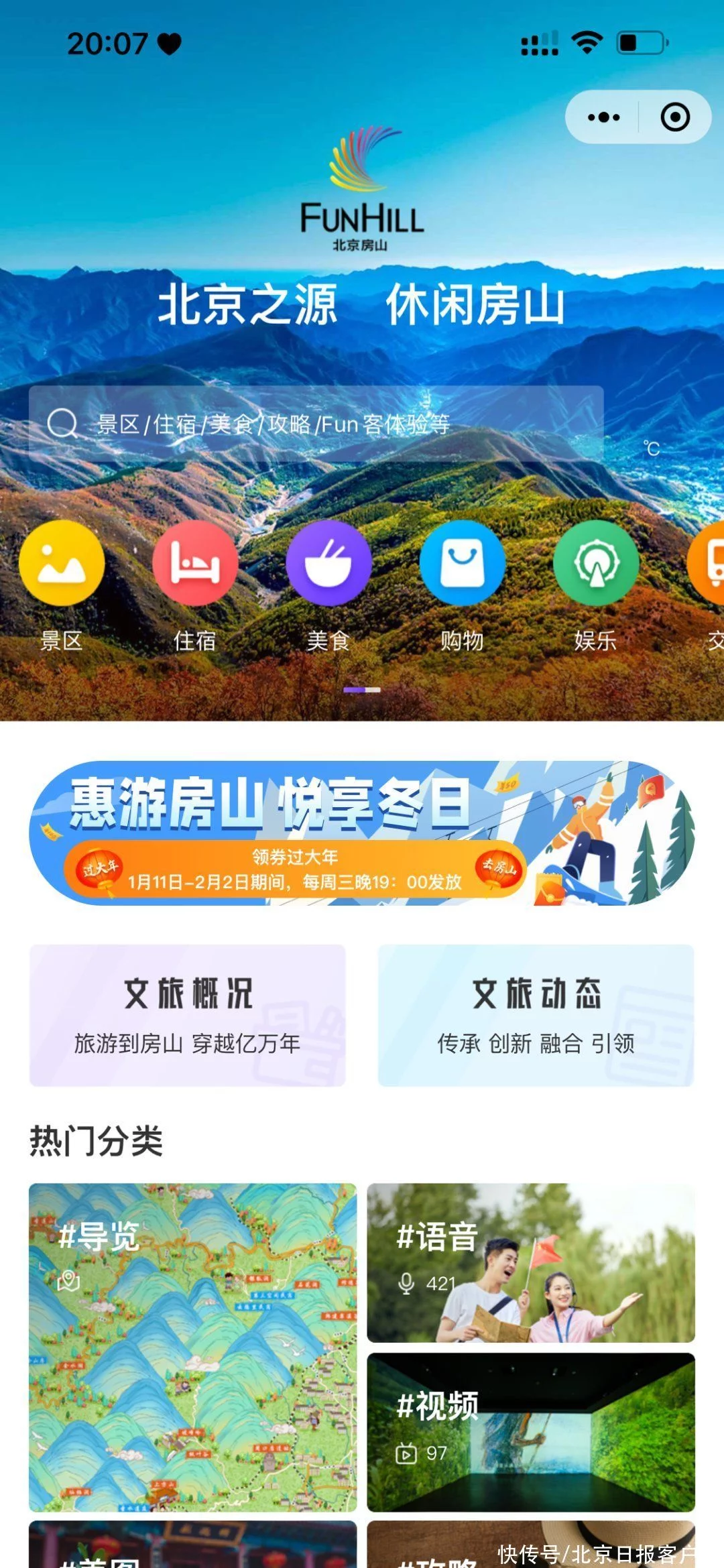Open the 购物 shopping category
The width and height of the screenshot is (724, 1568).
[x=462, y=564]
